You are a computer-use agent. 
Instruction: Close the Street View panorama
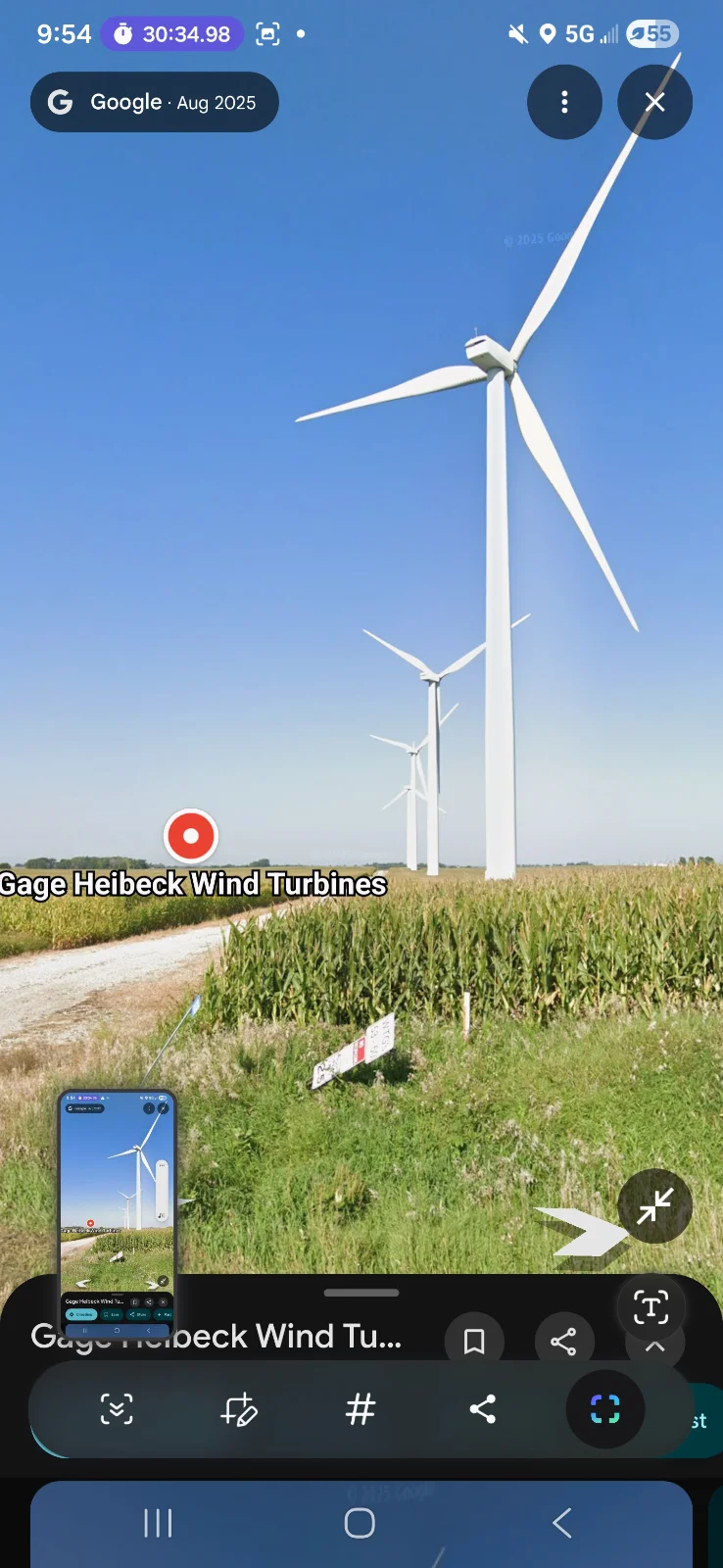point(654,102)
